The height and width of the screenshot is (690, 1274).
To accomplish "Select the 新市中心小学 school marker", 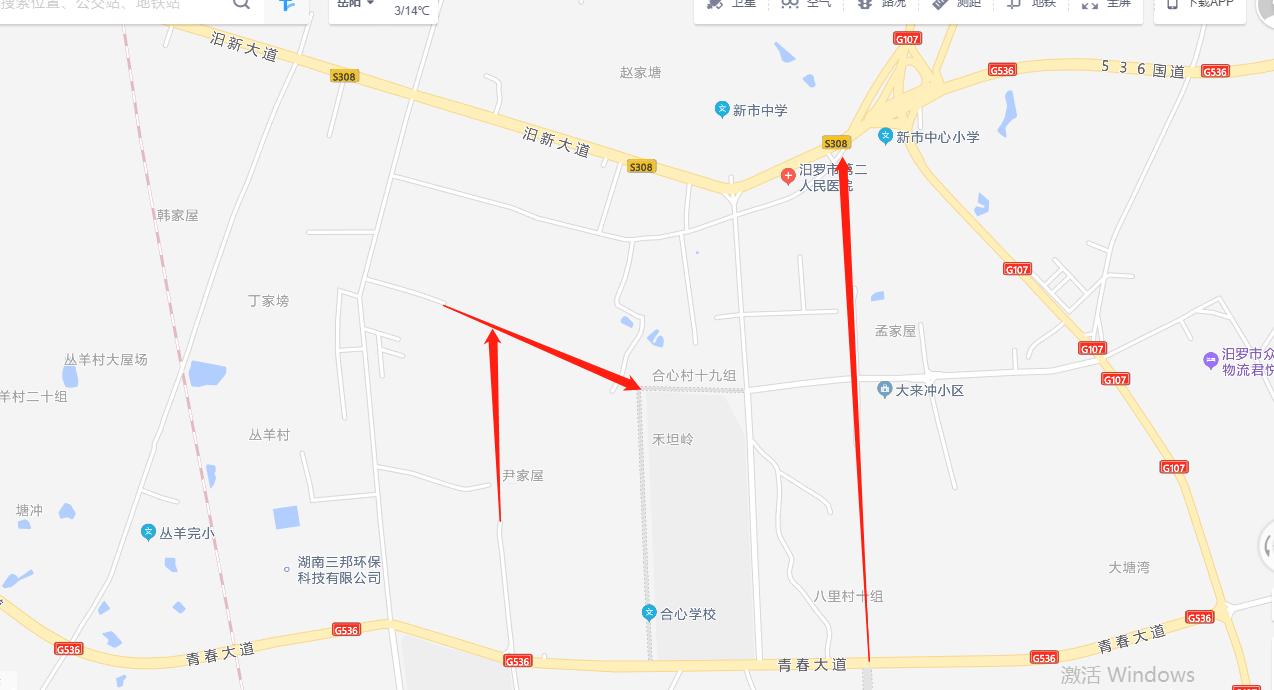I will [x=885, y=136].
